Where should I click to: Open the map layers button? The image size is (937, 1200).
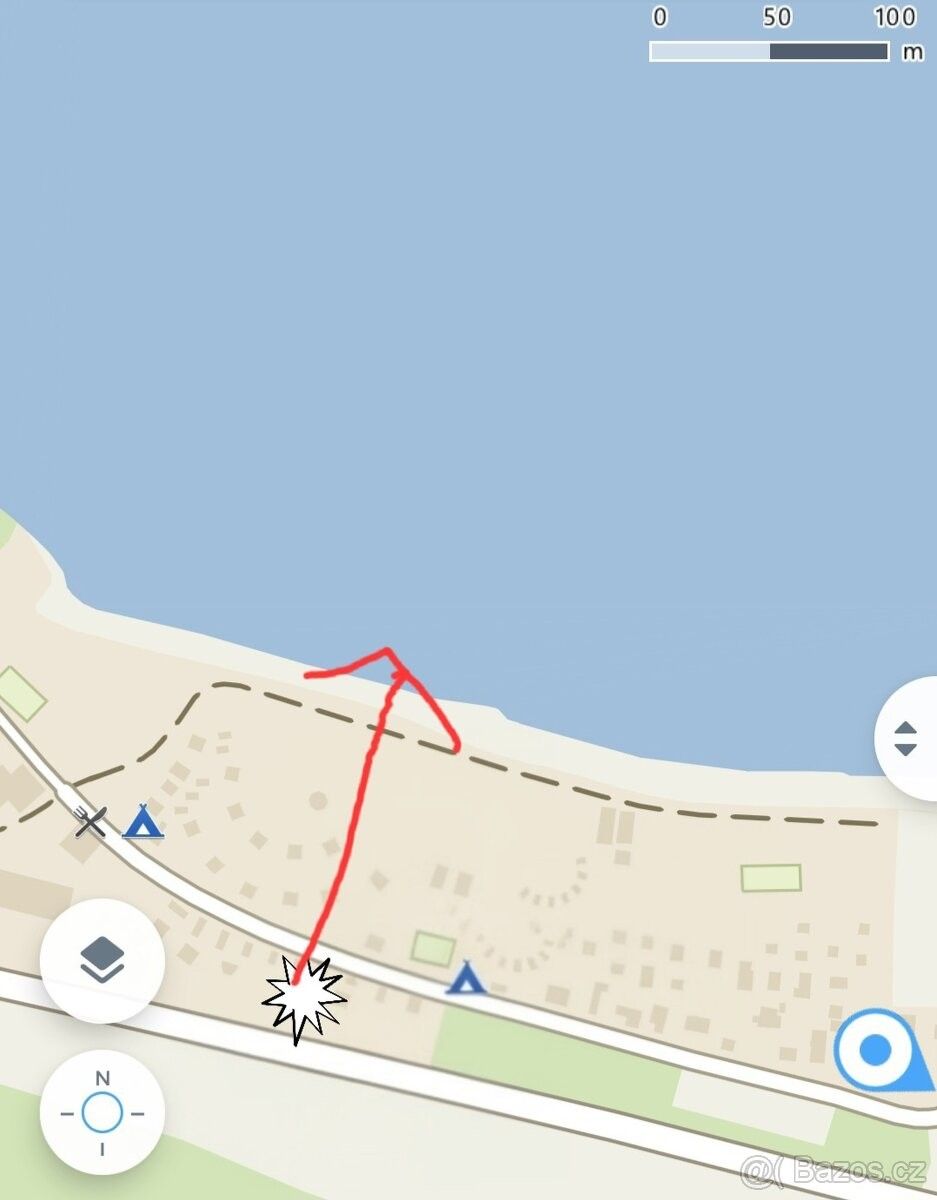tap(102, 961)
